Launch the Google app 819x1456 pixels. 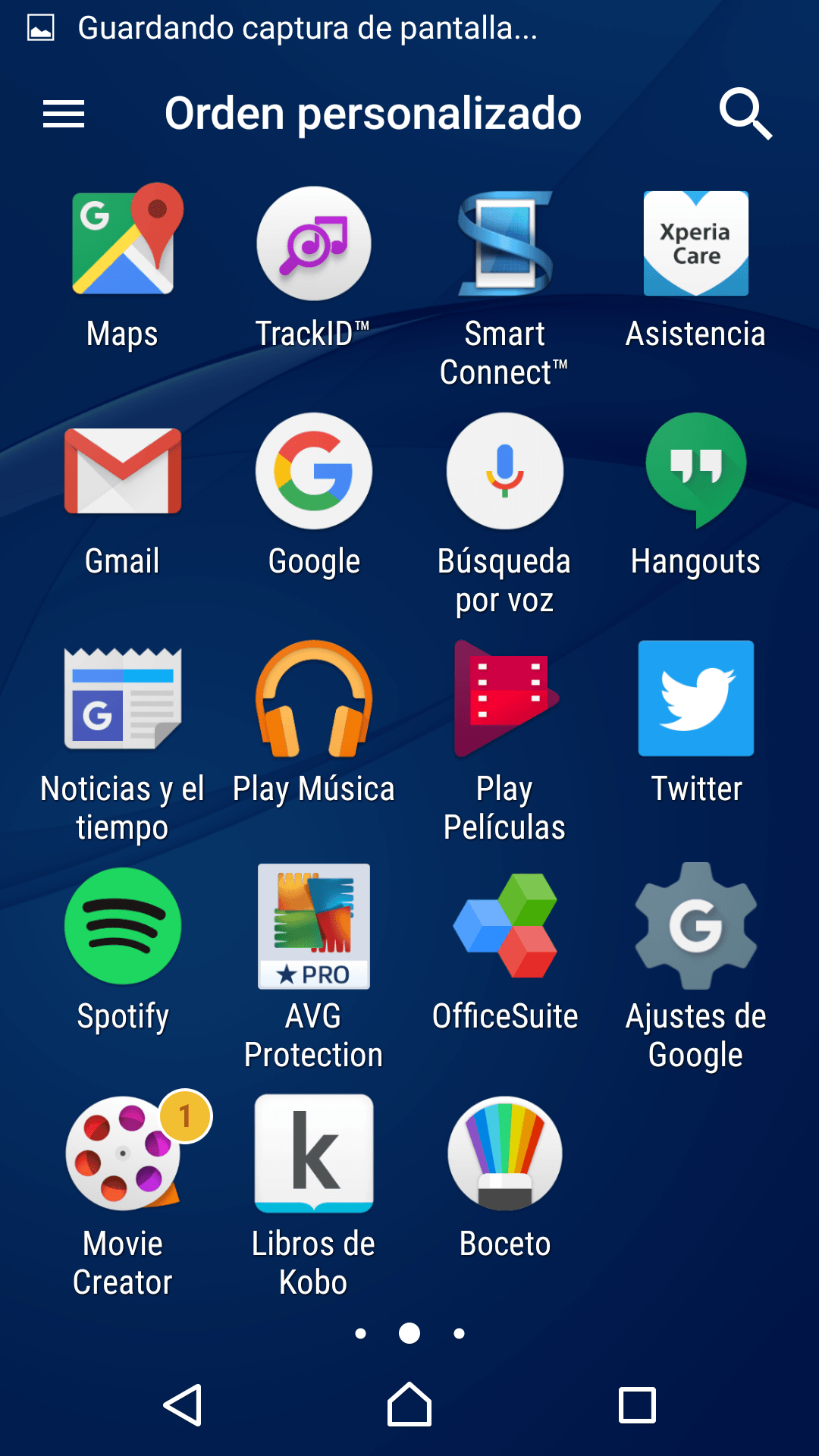click(313, 471)
